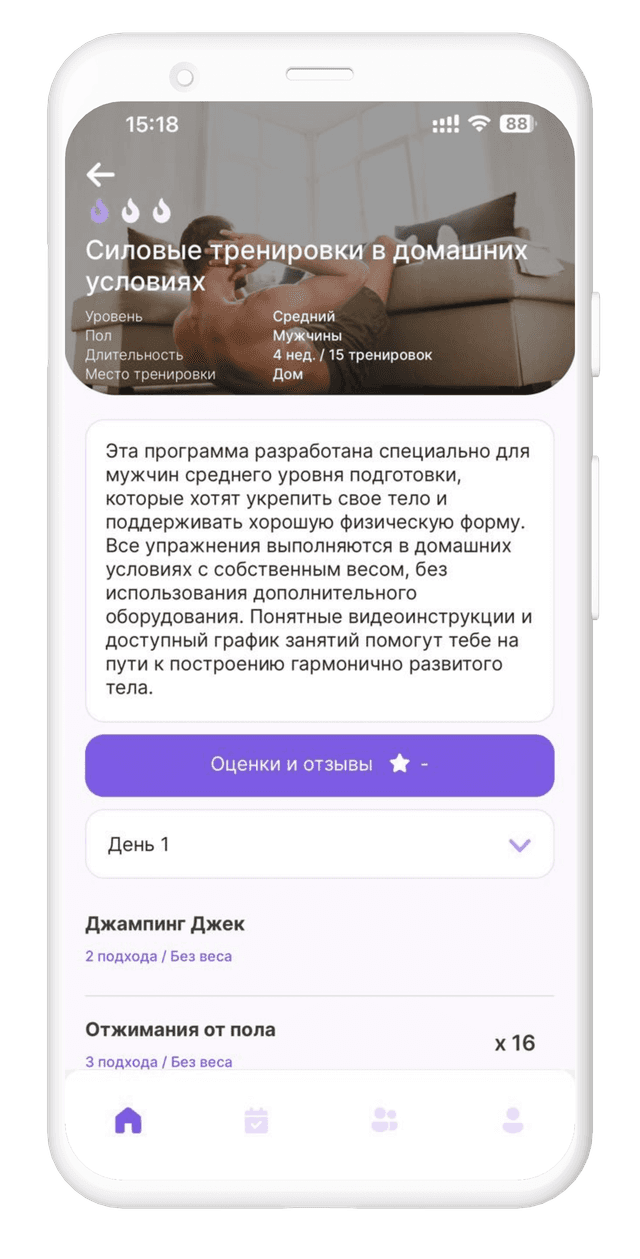Switch to the home tab
640x1259 pixels.
[128, 1121]
